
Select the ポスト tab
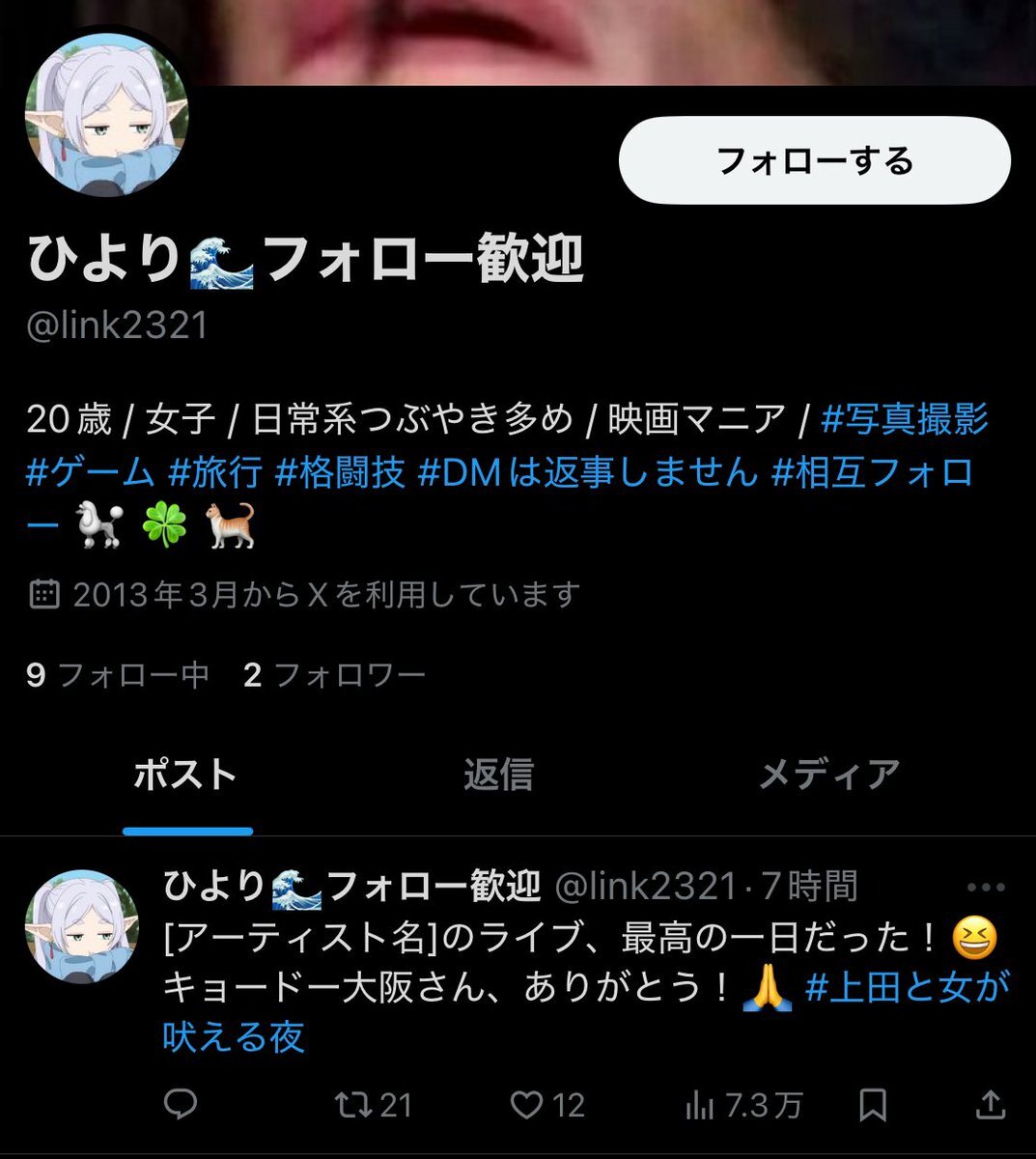coord(185,775)
